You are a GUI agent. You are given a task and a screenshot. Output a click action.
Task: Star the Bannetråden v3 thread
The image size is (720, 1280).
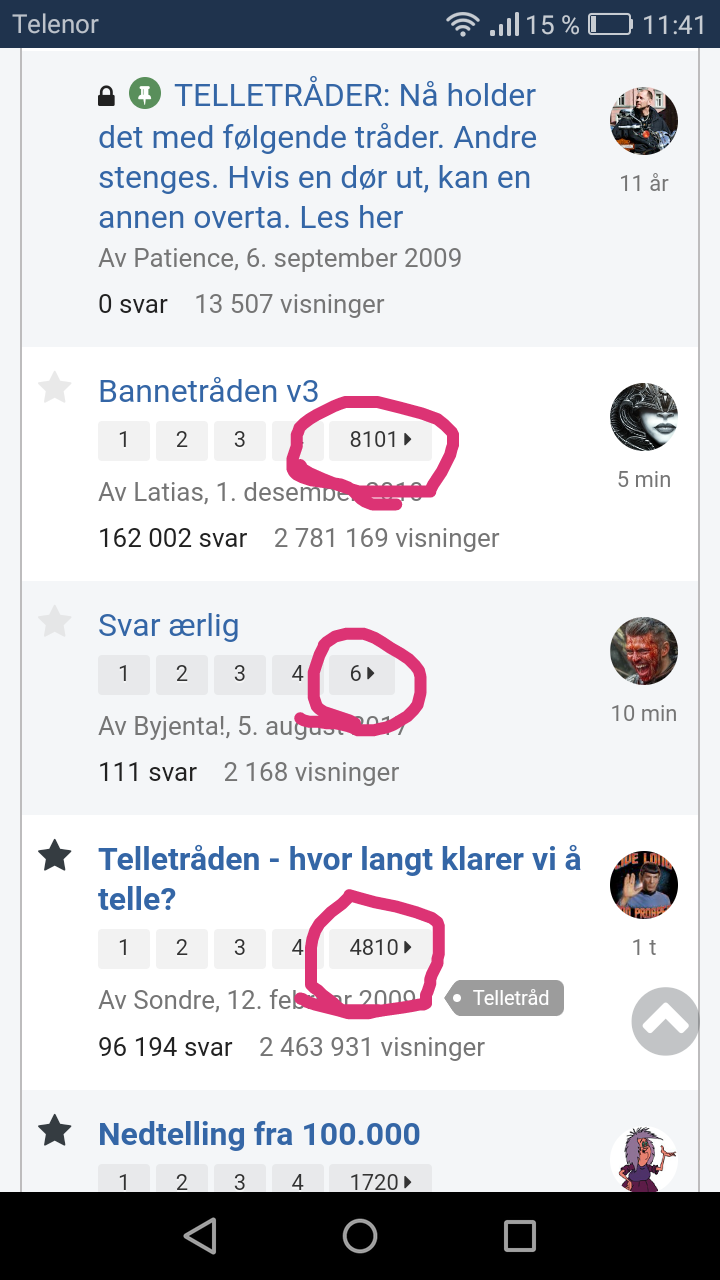(54, 388)
